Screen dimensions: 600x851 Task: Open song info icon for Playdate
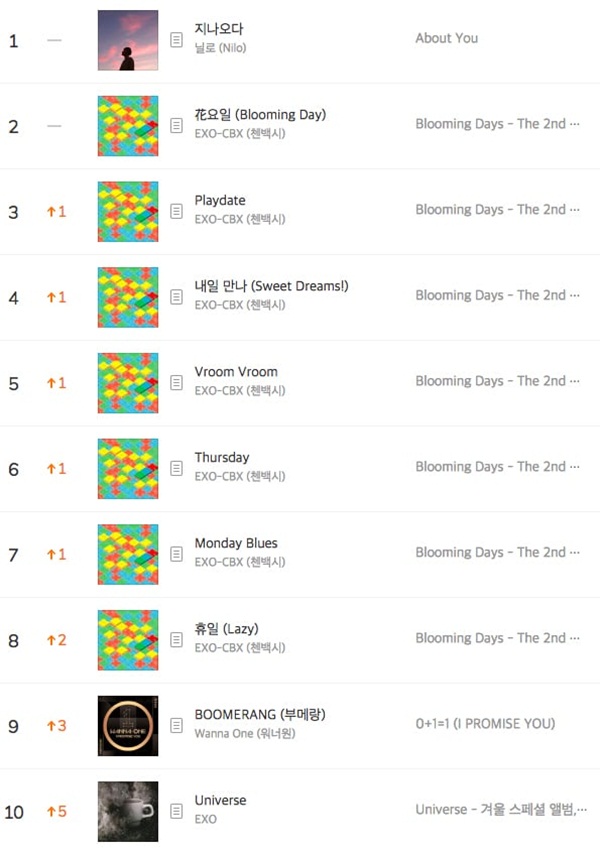pos(176,211)
